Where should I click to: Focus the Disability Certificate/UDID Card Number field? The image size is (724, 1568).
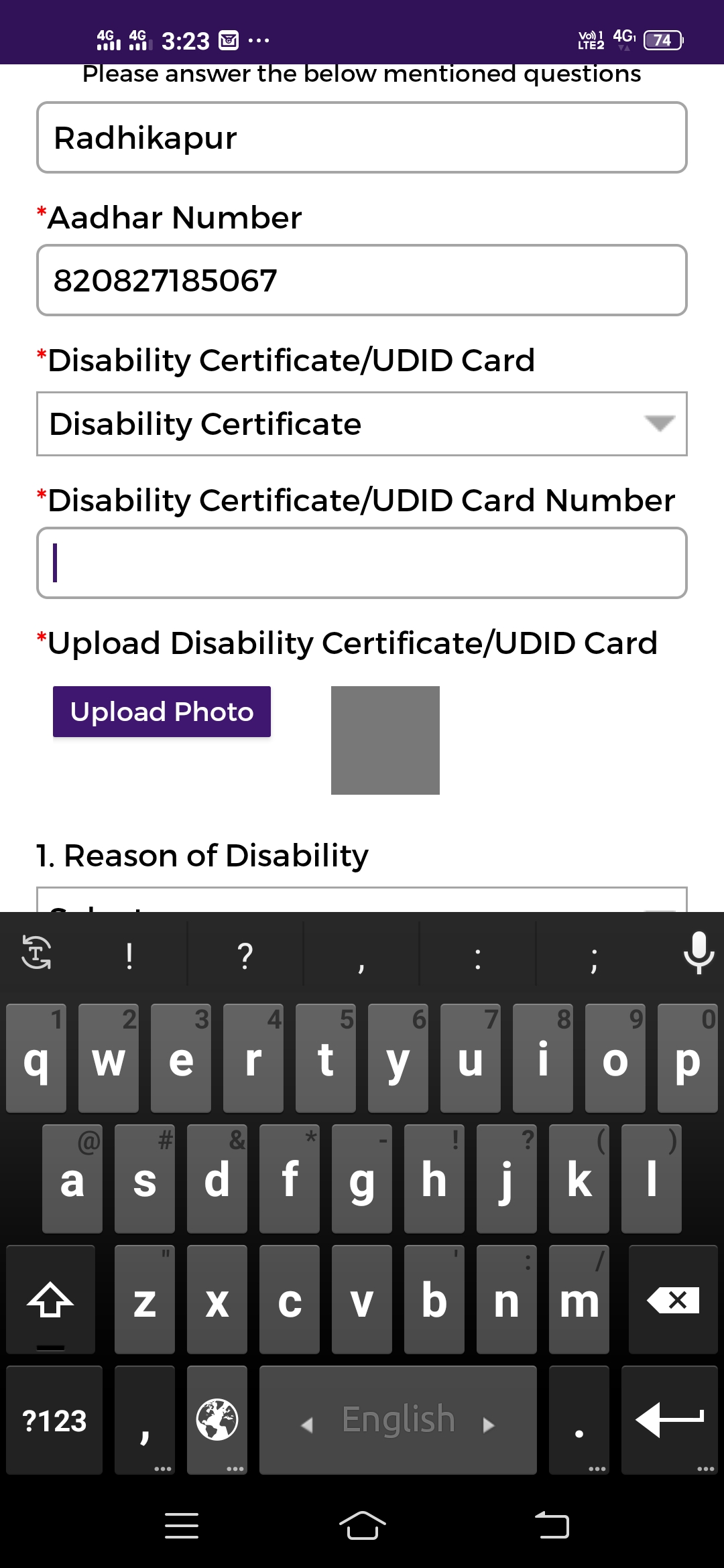coord(362,563)
